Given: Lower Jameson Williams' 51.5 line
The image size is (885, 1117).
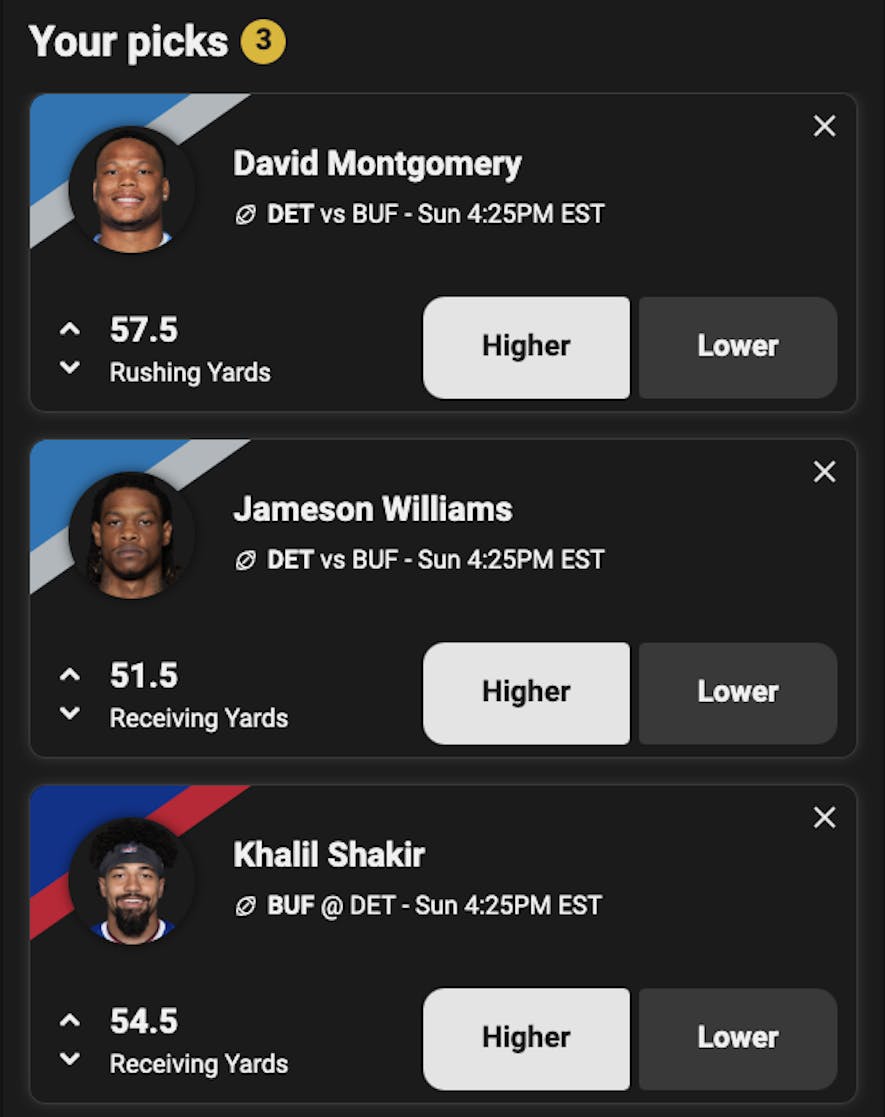Looking at the screenshot, I should pos(69,714).
